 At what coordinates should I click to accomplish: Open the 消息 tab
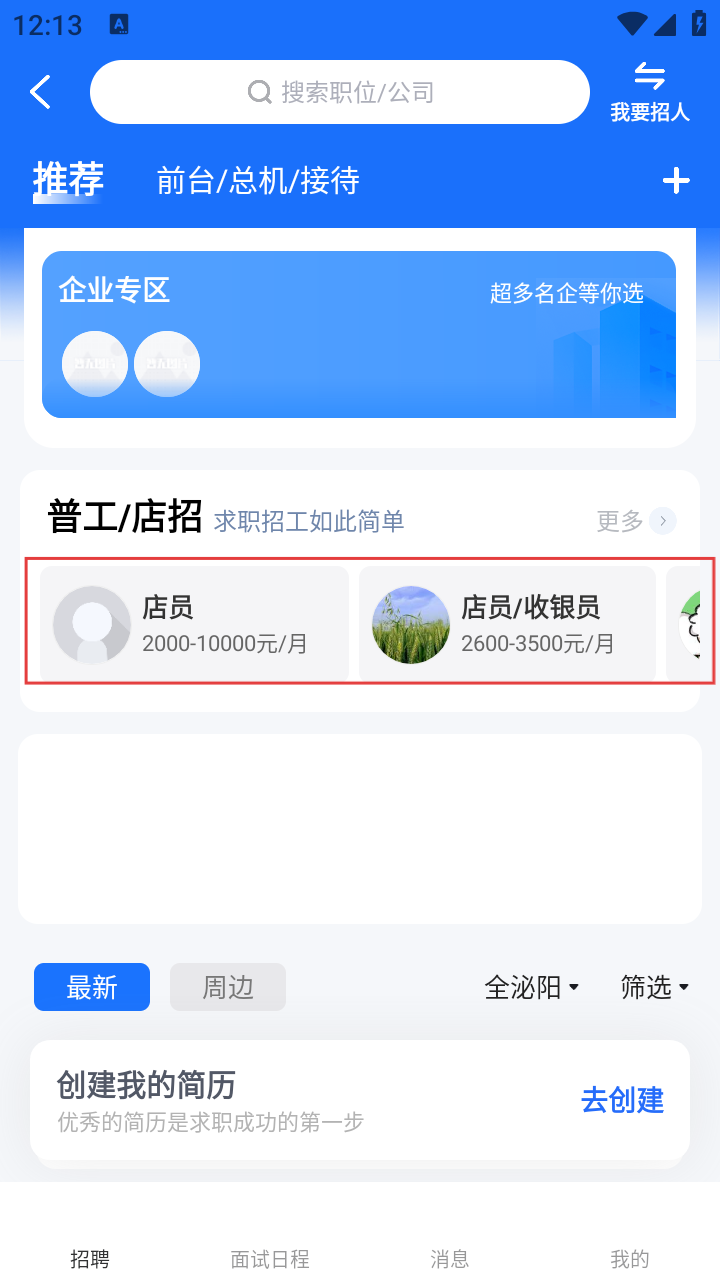[449, 1258]
